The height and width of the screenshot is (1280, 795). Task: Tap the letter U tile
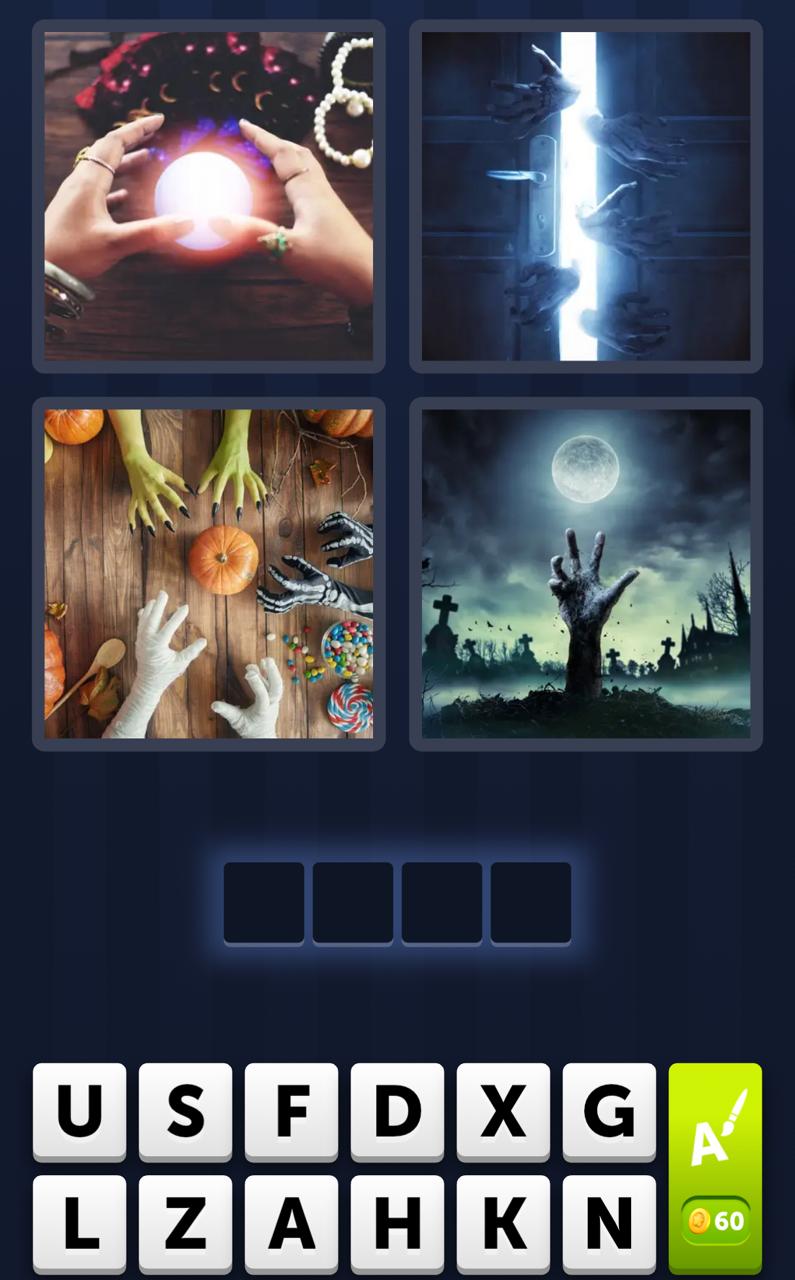point(80,1110)
